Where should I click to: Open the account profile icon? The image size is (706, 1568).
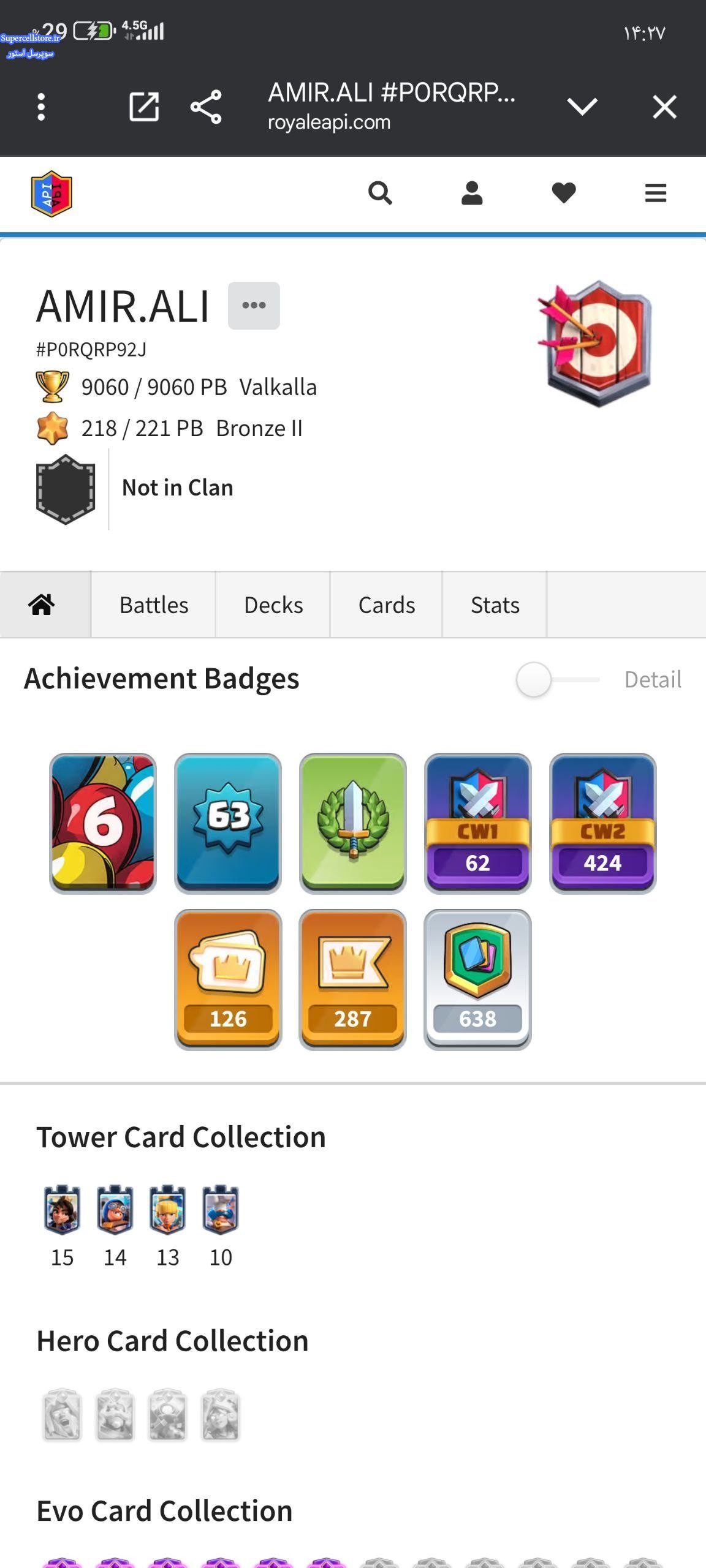tap(471, 193)
